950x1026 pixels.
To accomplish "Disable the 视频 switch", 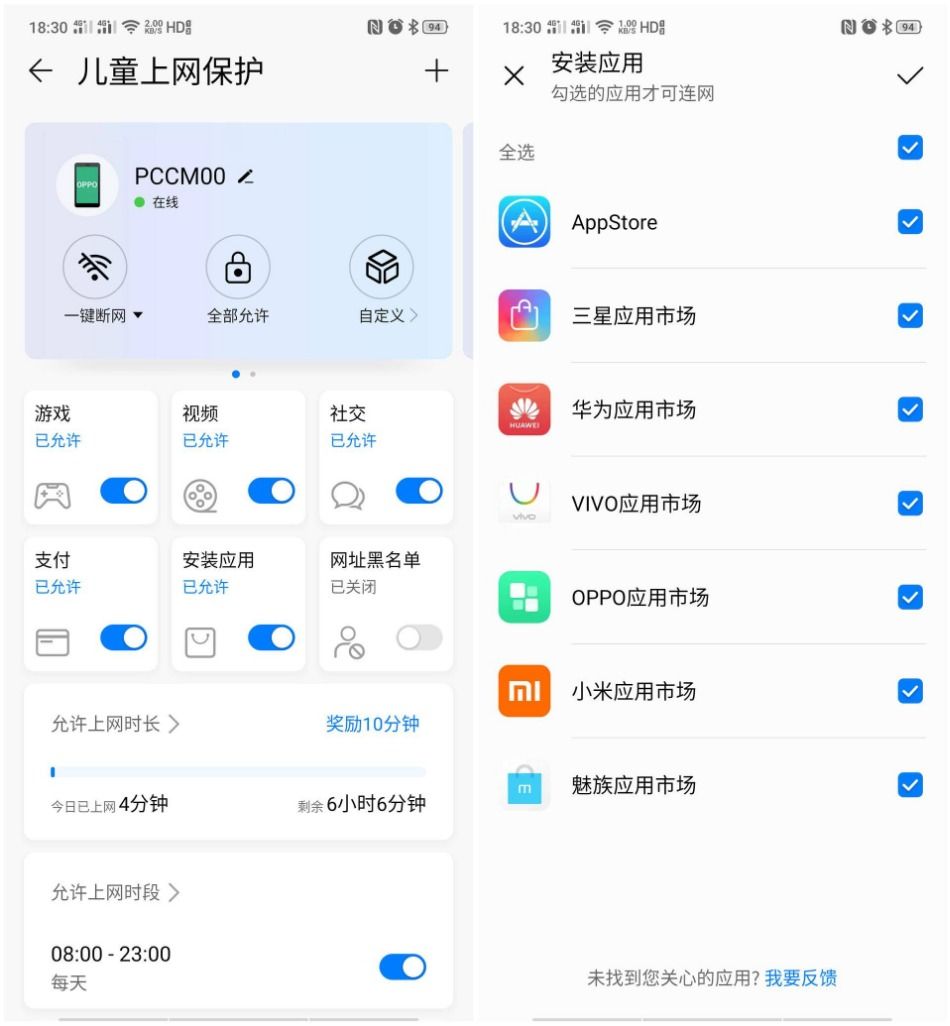I will (271, 490).
